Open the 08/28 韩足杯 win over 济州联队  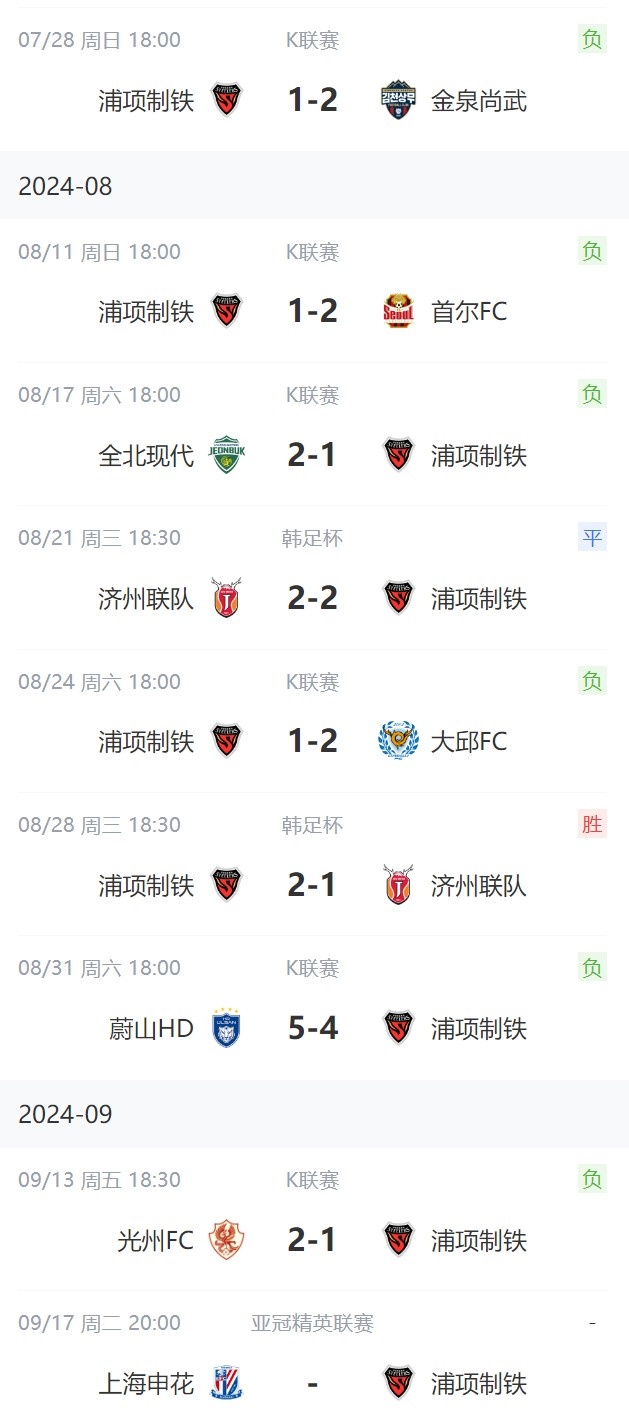[313, 885]
